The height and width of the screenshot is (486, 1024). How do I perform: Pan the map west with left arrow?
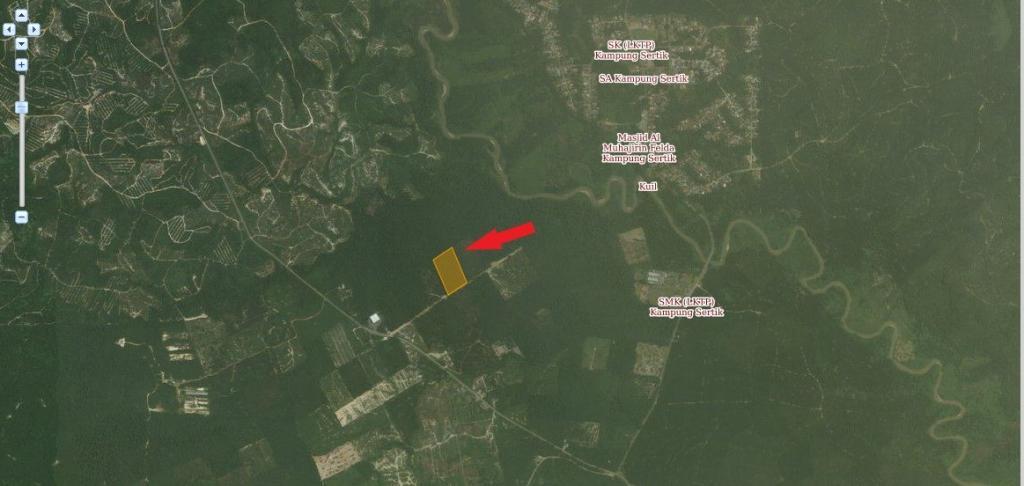pyautogui.click(x=9, y=29)
